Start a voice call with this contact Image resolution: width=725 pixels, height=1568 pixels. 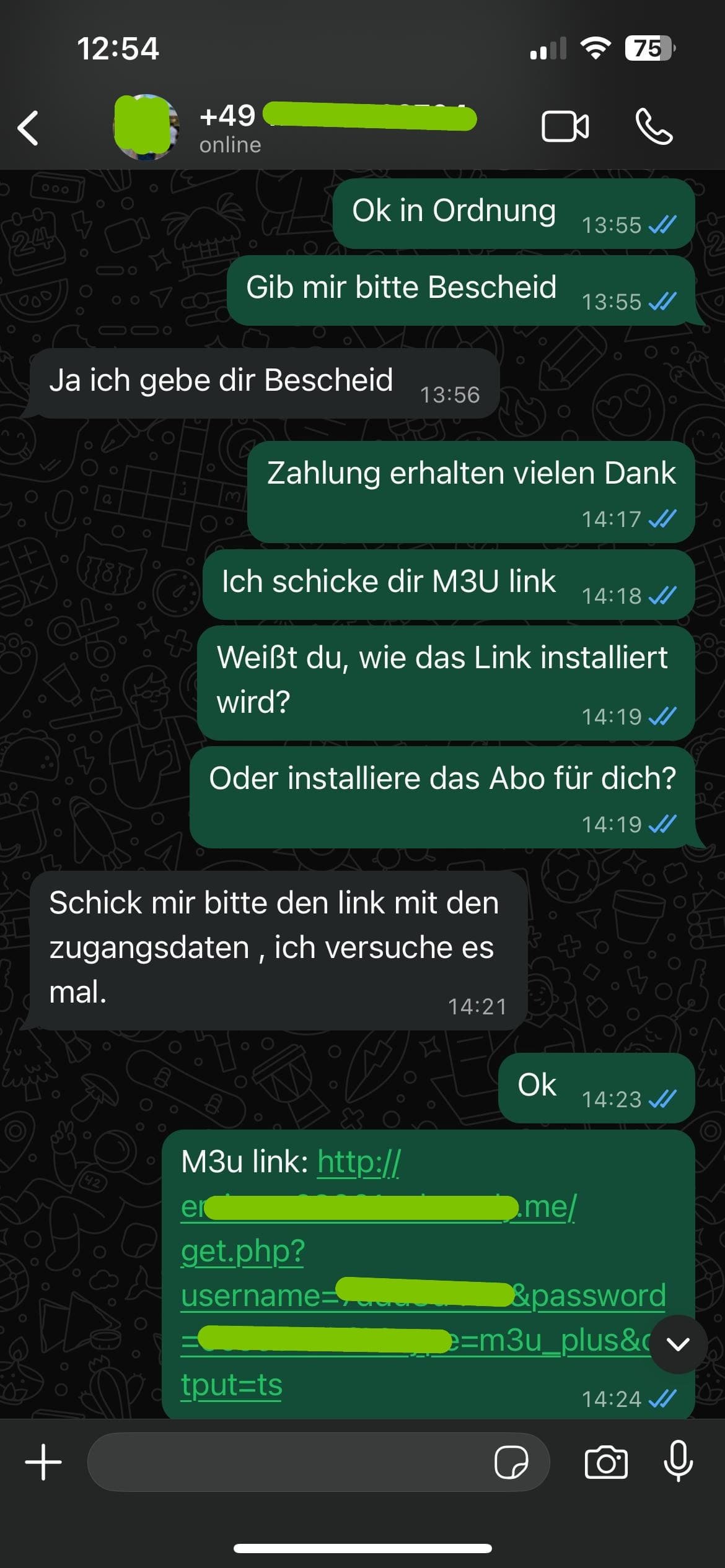(x=654, y=127)
